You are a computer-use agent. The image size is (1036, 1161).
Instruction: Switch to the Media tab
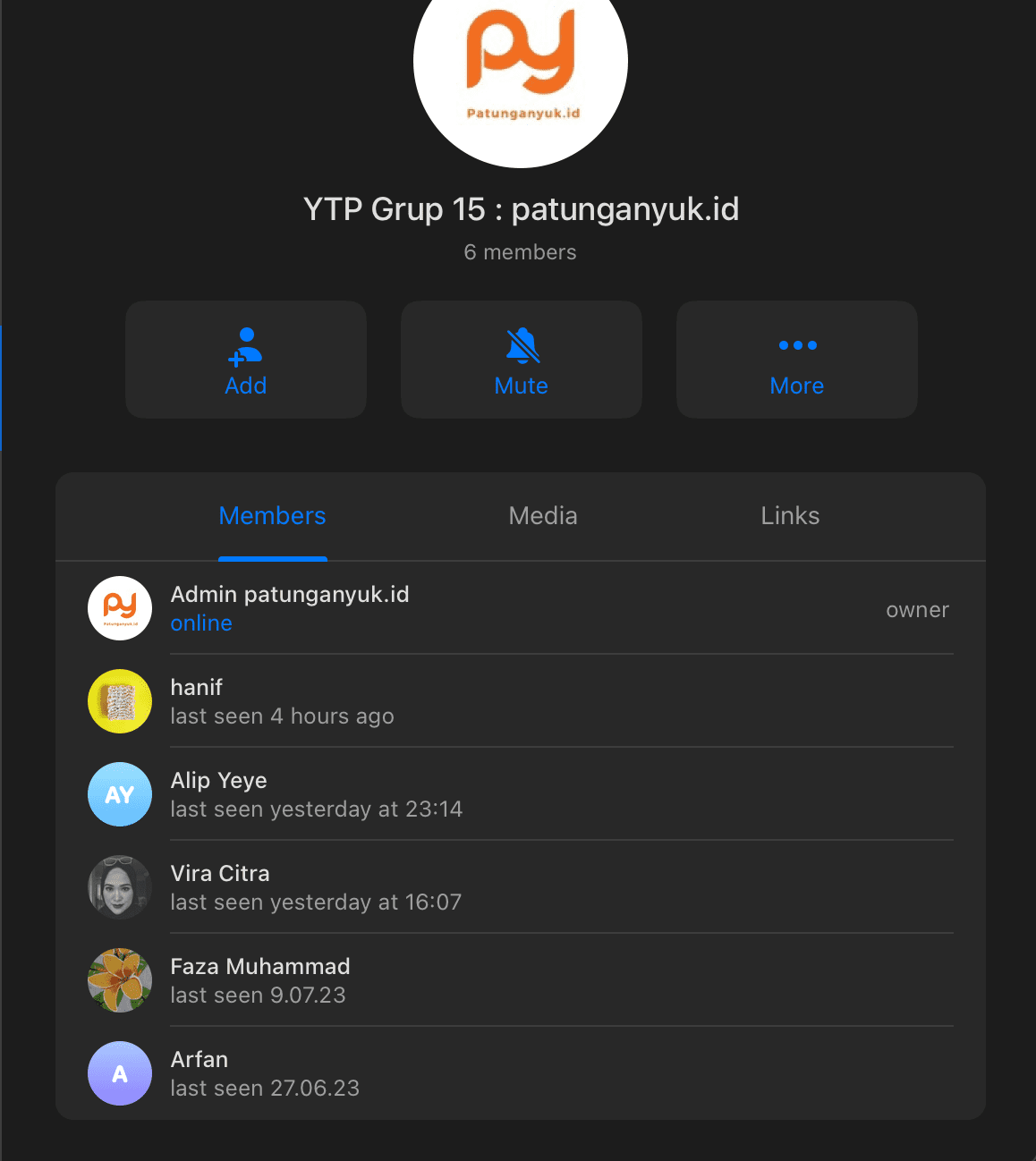[542, 516]
